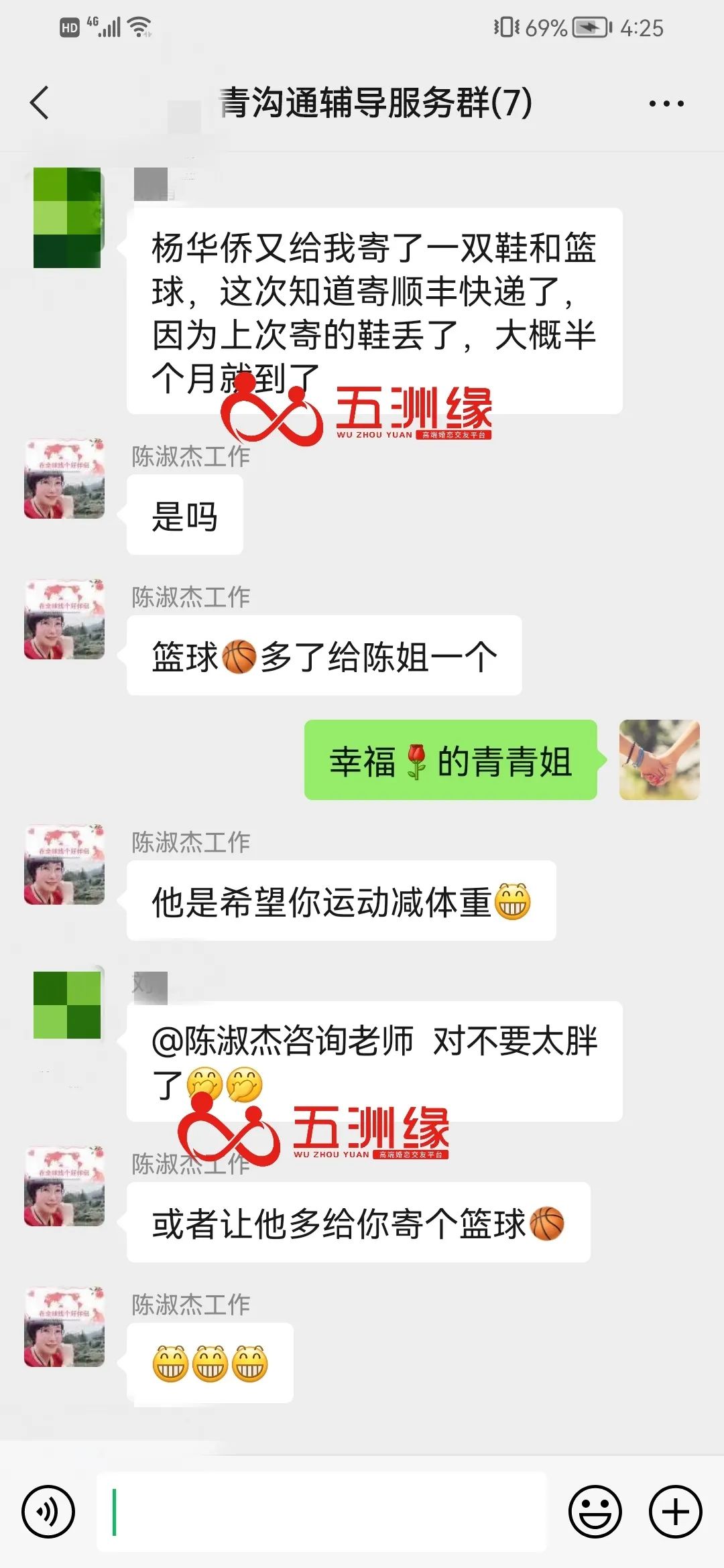This screenshot has width=724, height=1568.
Task: Go back to the chat list
Action: tap(40, 103)
